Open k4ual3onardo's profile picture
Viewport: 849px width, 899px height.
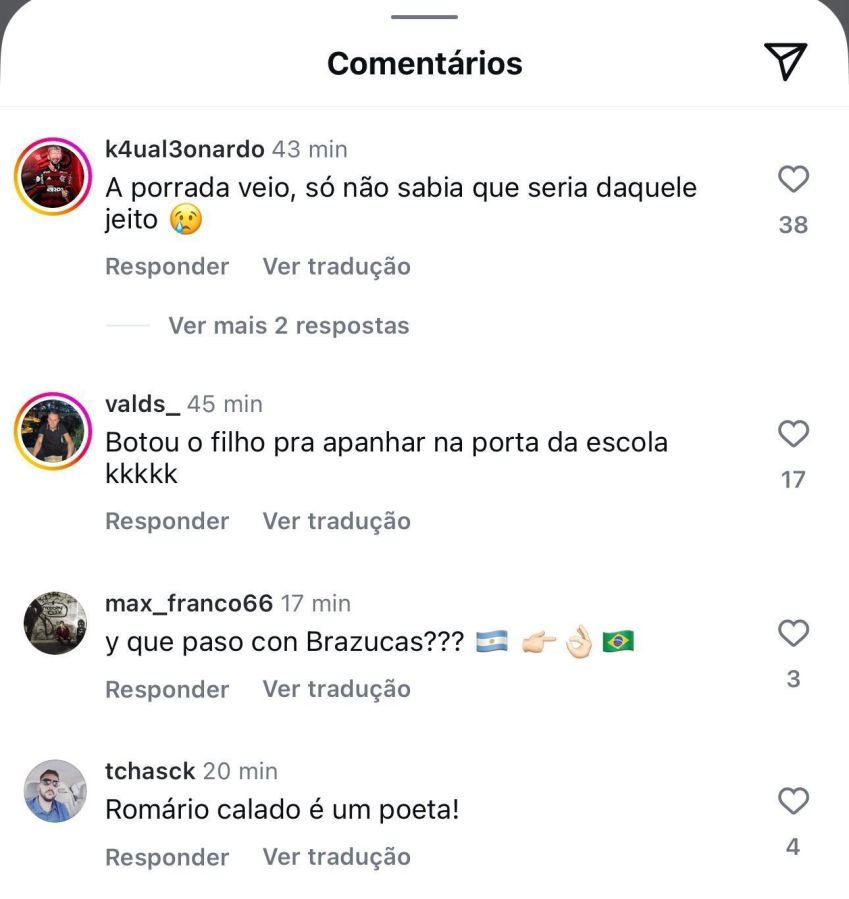54,176
